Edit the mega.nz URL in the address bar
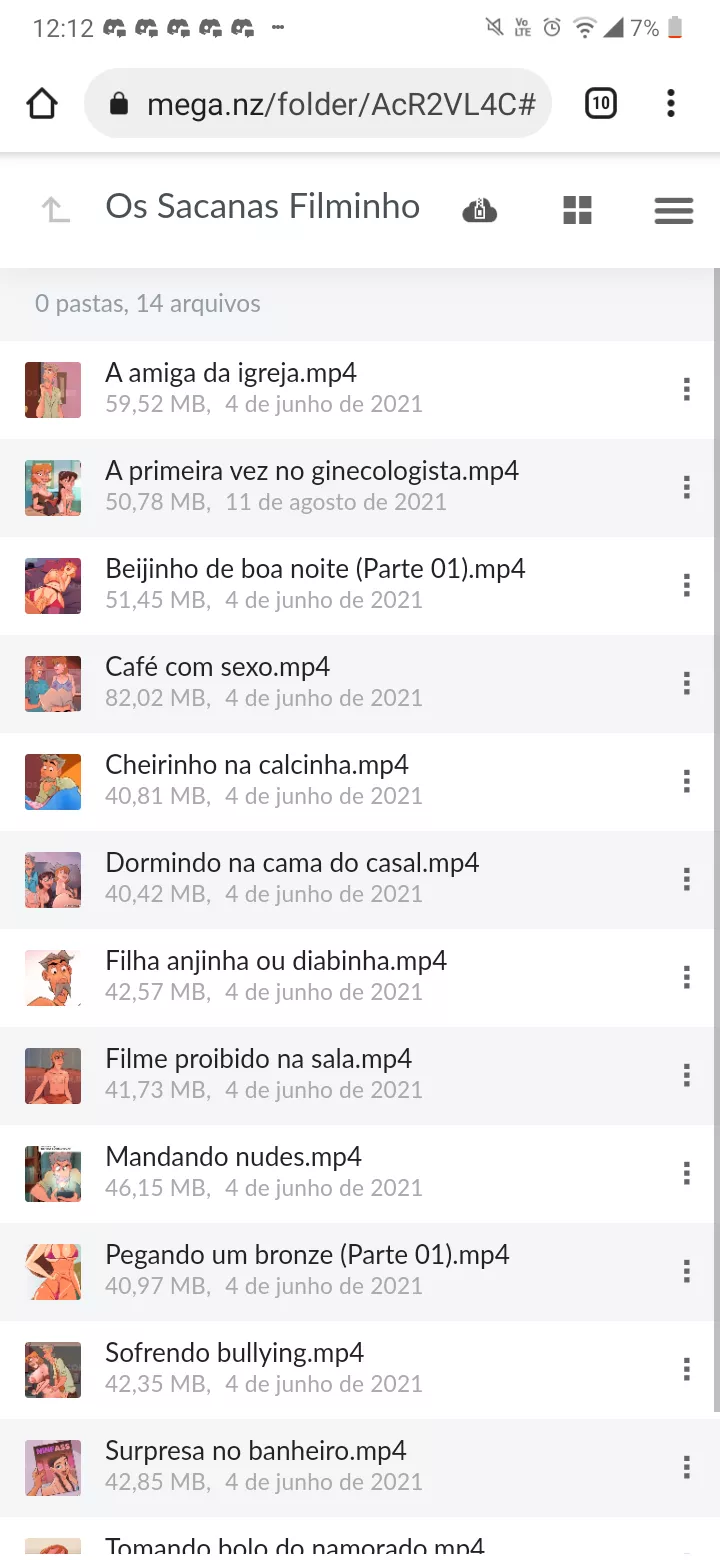 [340, 104]
